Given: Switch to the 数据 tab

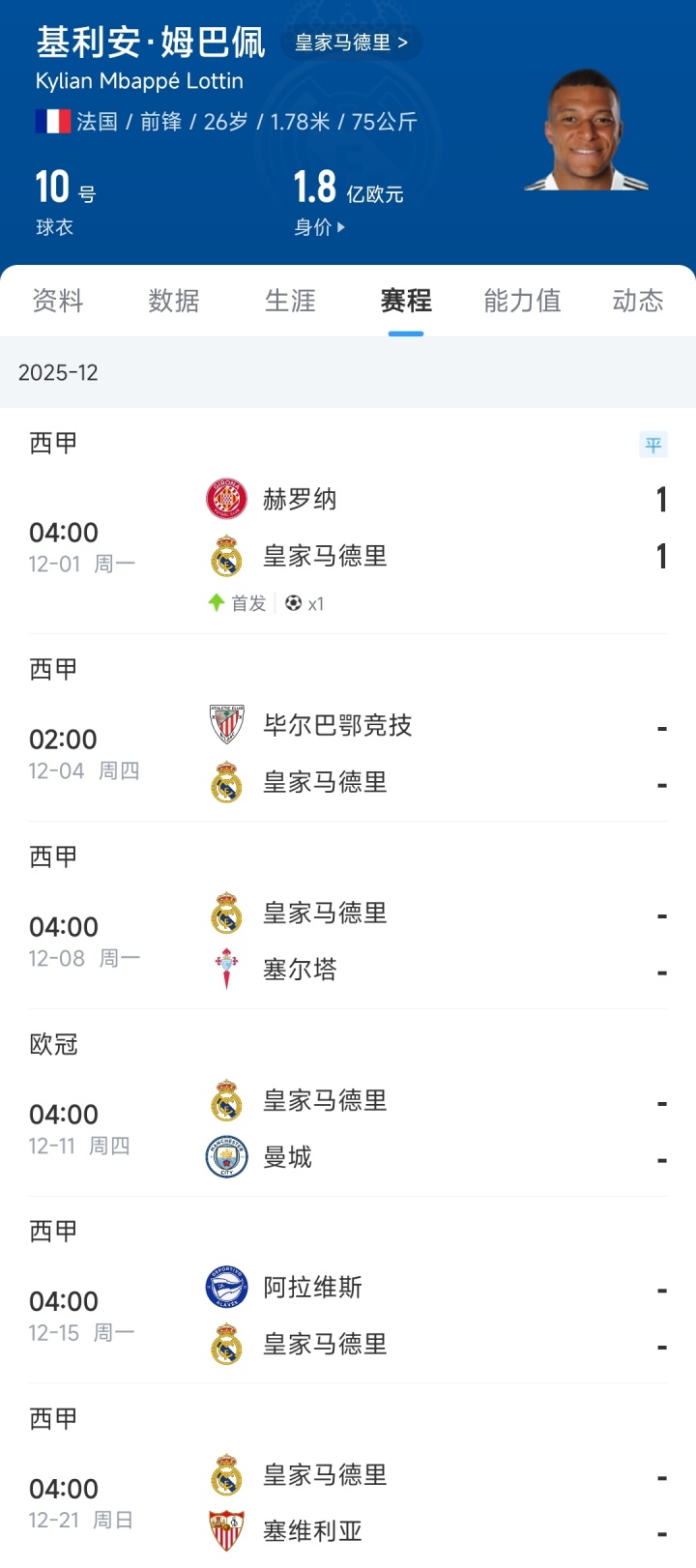Looking at the screenshot, I should 174,301.
